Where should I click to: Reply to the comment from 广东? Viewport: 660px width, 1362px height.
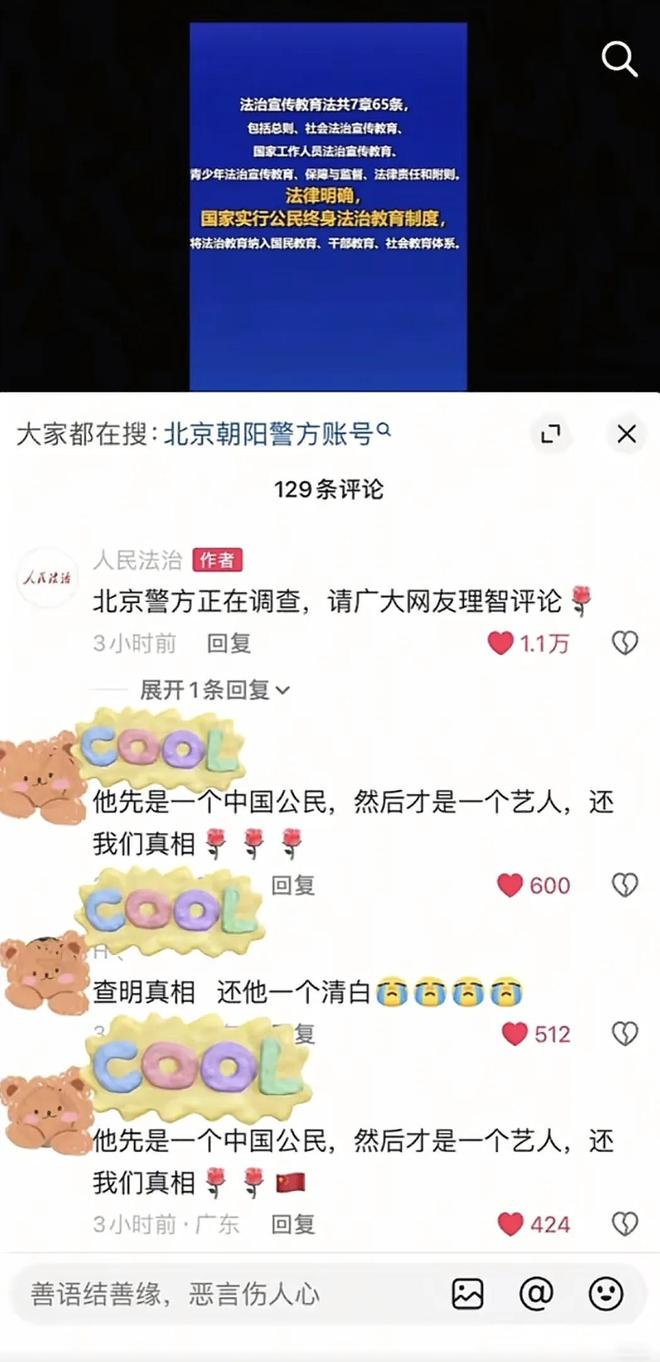click(x=293, y=1224)
